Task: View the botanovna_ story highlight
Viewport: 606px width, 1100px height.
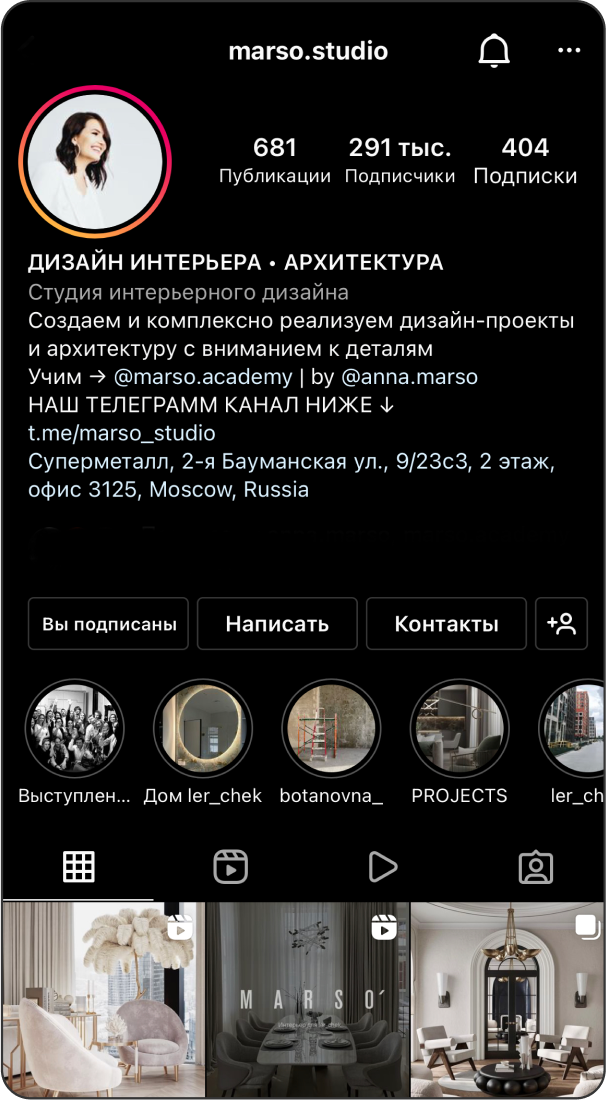Action: 331,729
